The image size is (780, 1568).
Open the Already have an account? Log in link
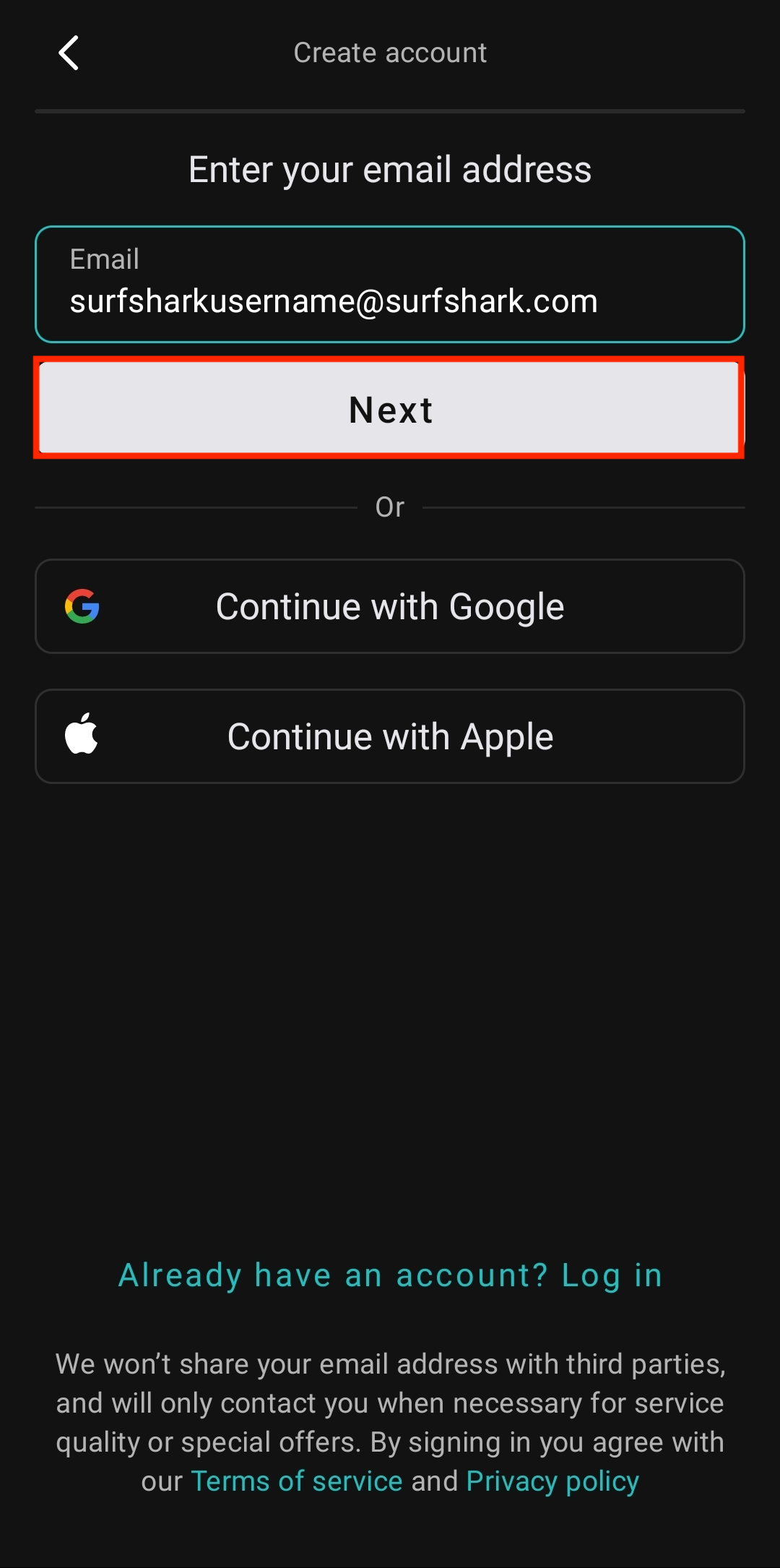click(x=390, y=1275)
